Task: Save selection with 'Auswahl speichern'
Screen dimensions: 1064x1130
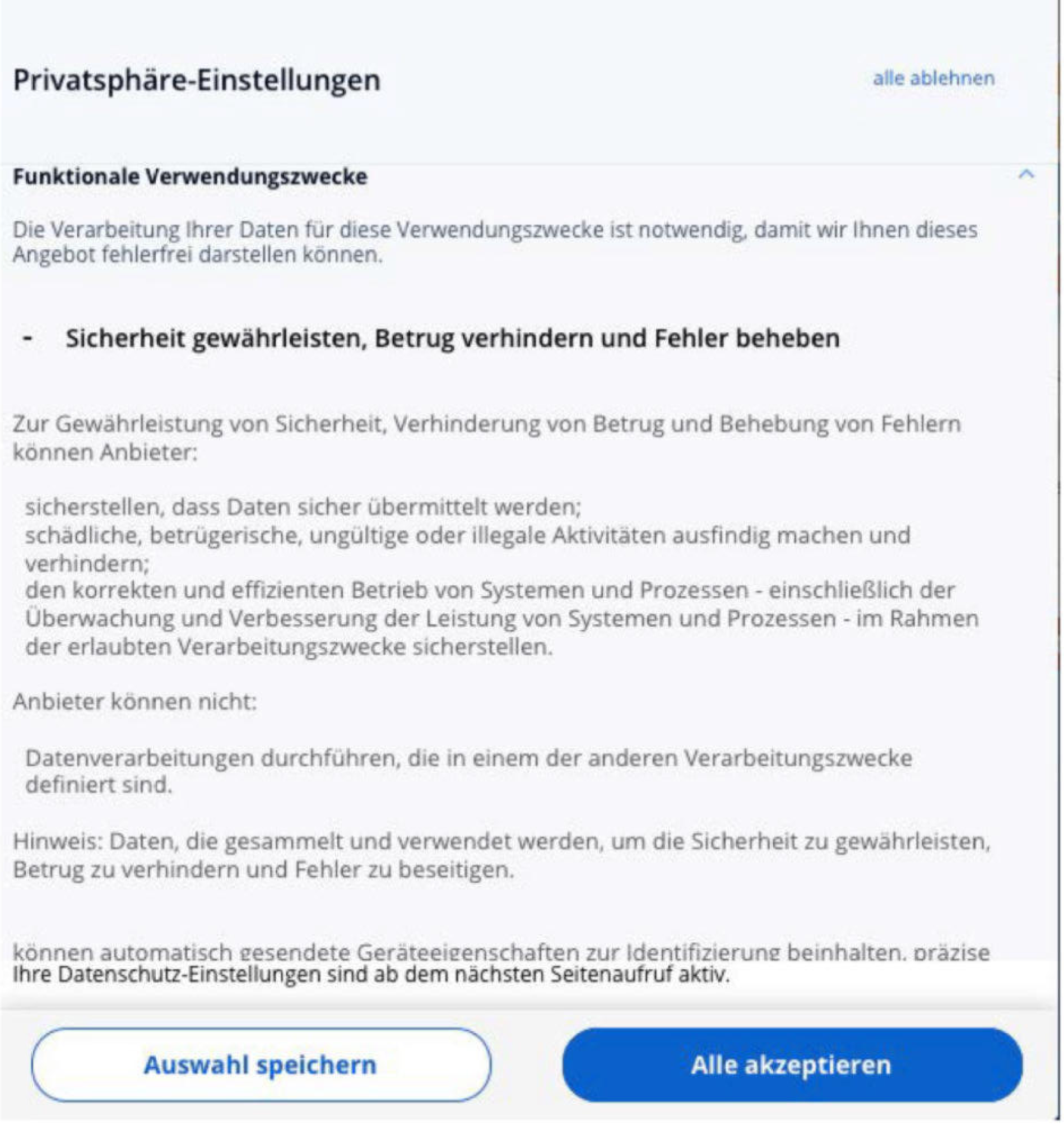Action: point(261,1064)
